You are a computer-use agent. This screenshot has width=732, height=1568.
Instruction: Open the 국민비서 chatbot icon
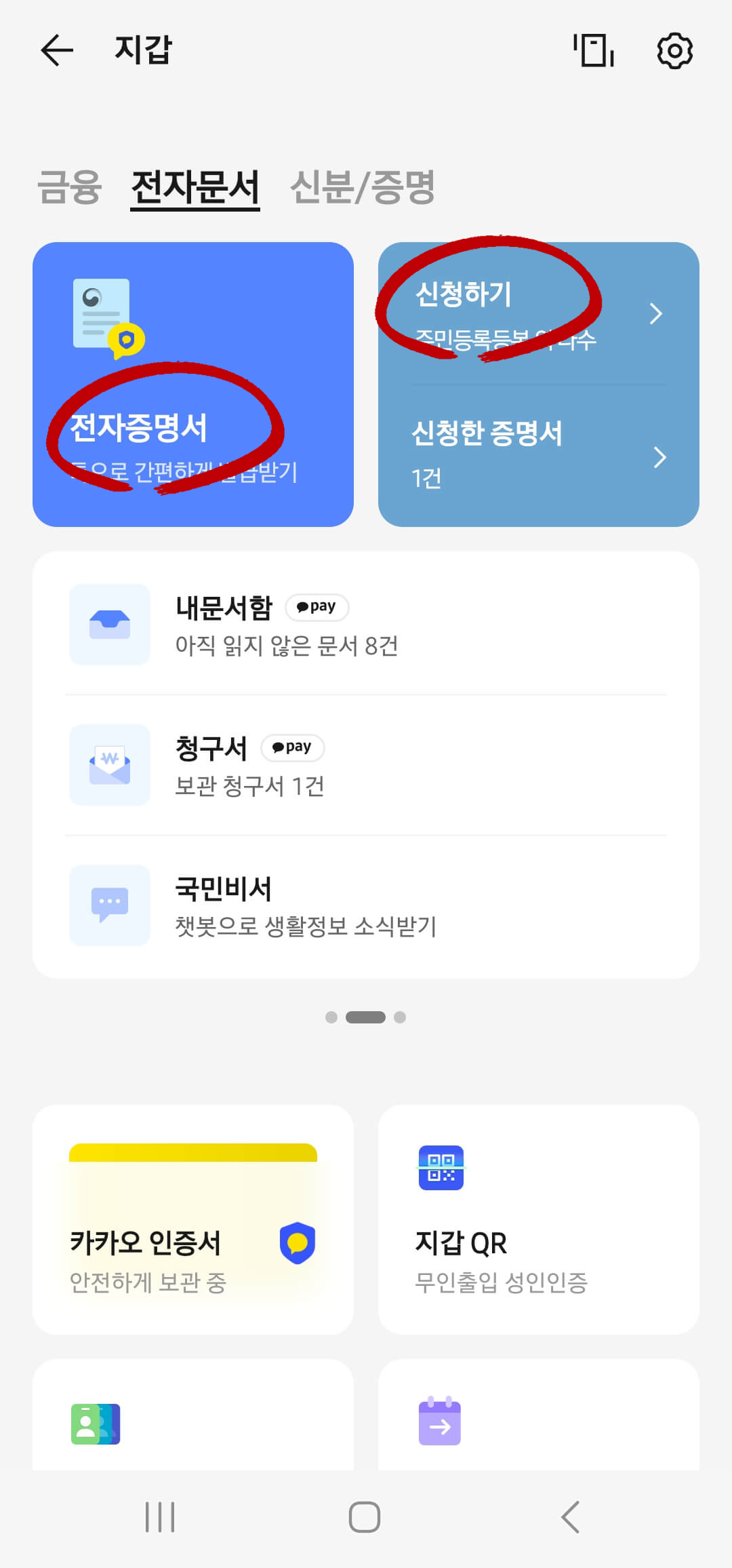pyautogui.click(x=109, y=905)
